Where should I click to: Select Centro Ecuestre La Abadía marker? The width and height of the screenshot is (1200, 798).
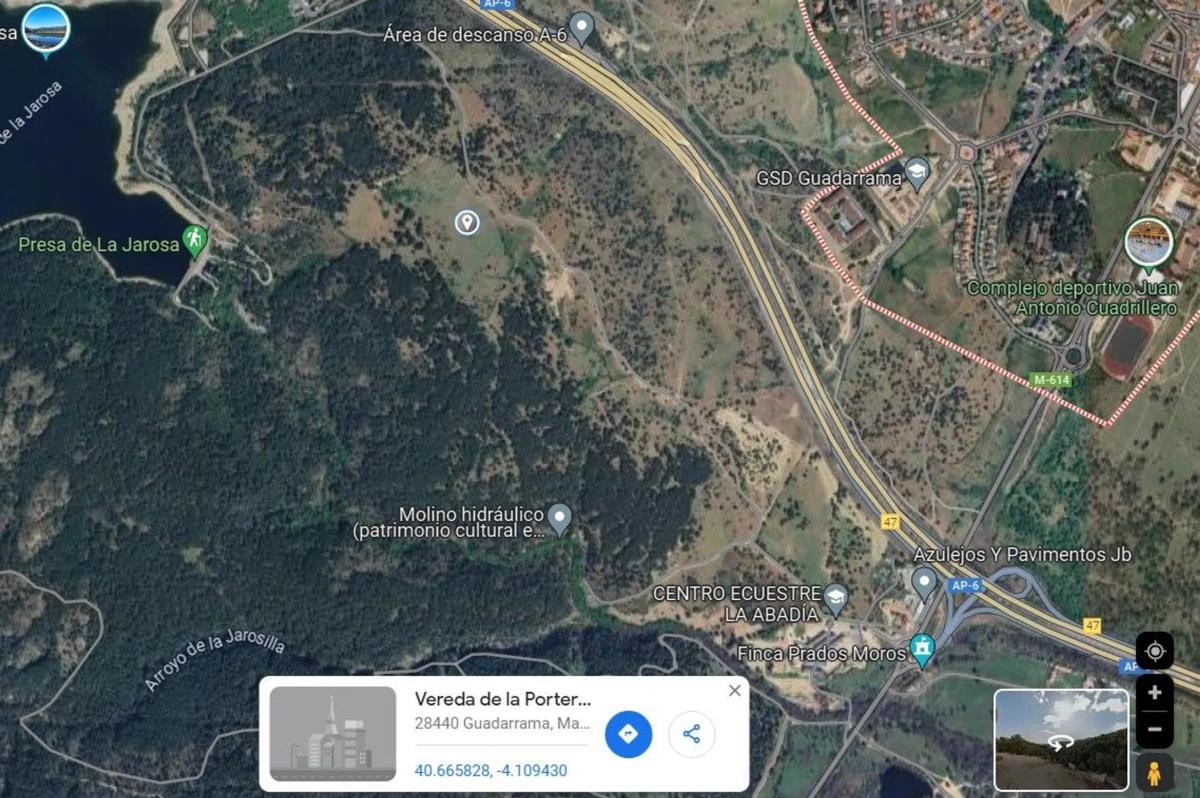(835, 598)
